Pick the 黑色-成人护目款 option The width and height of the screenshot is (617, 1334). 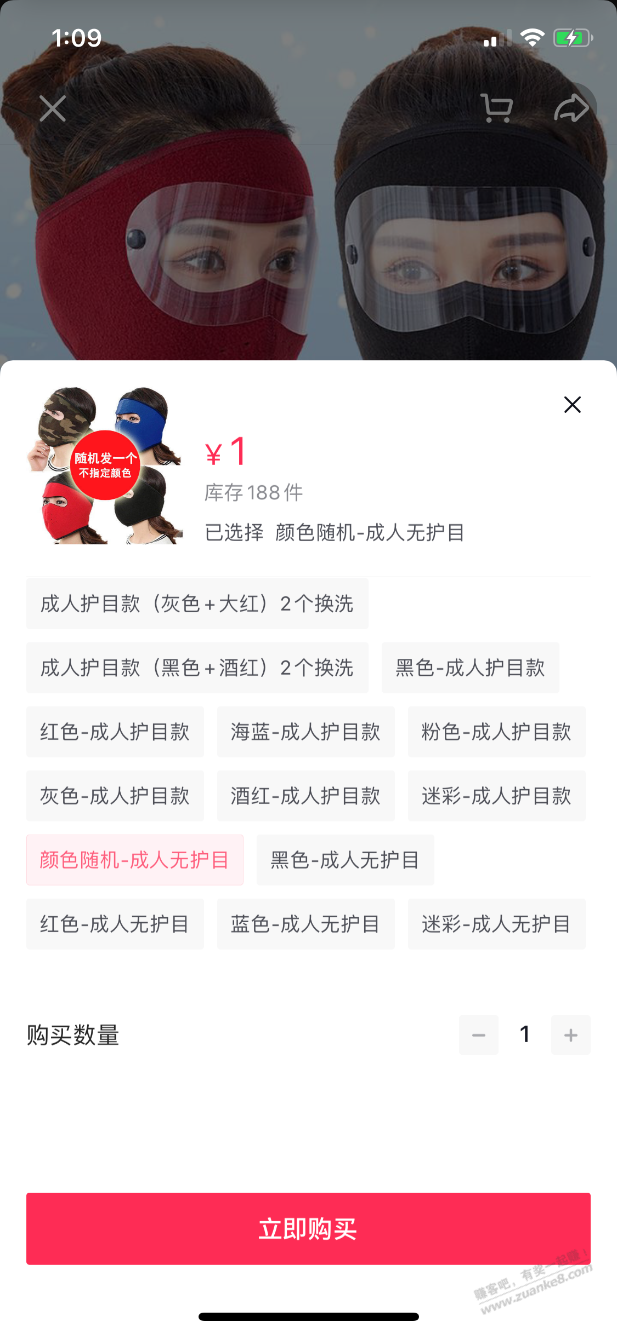[x=470, y=668]
